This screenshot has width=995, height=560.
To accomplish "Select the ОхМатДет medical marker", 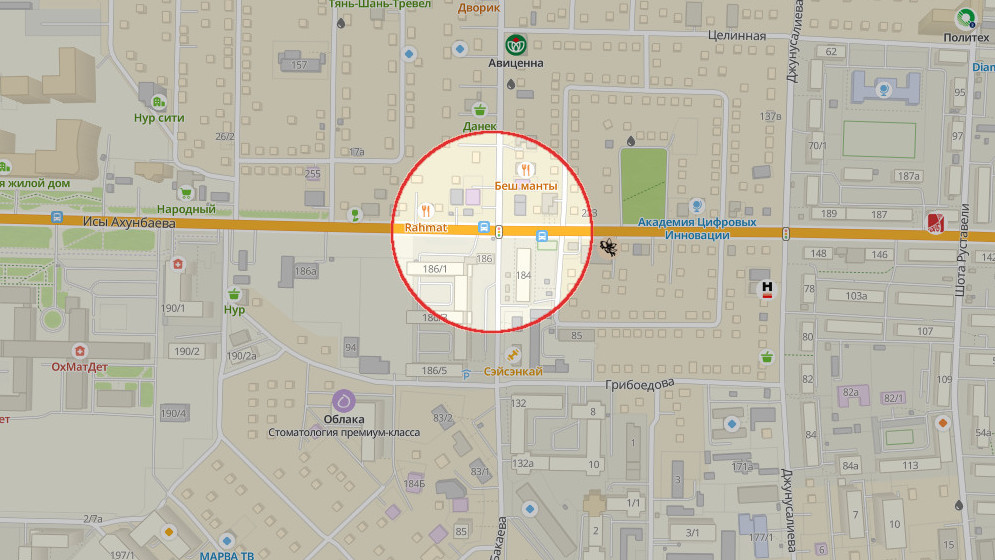I will [x=81, y=351].
